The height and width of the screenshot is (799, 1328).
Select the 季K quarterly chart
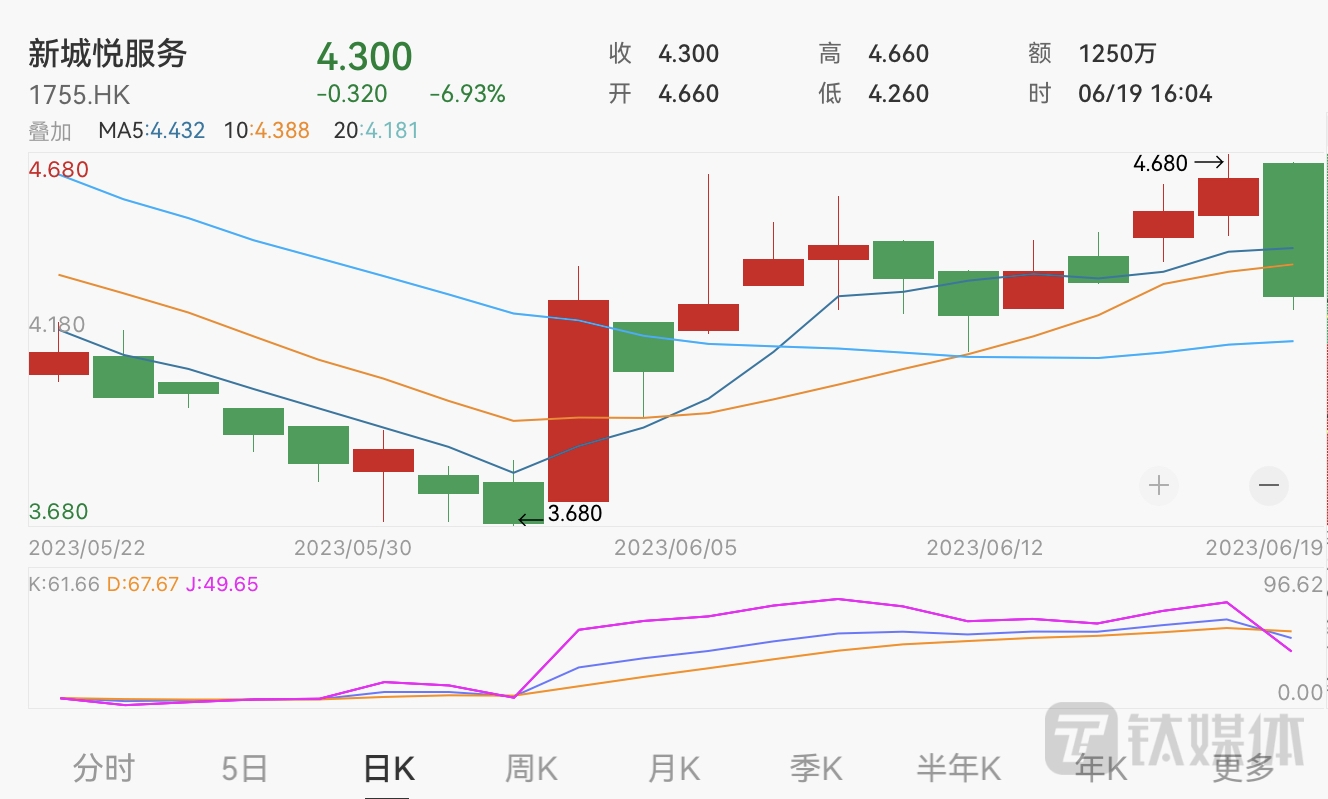coord(816,768)
